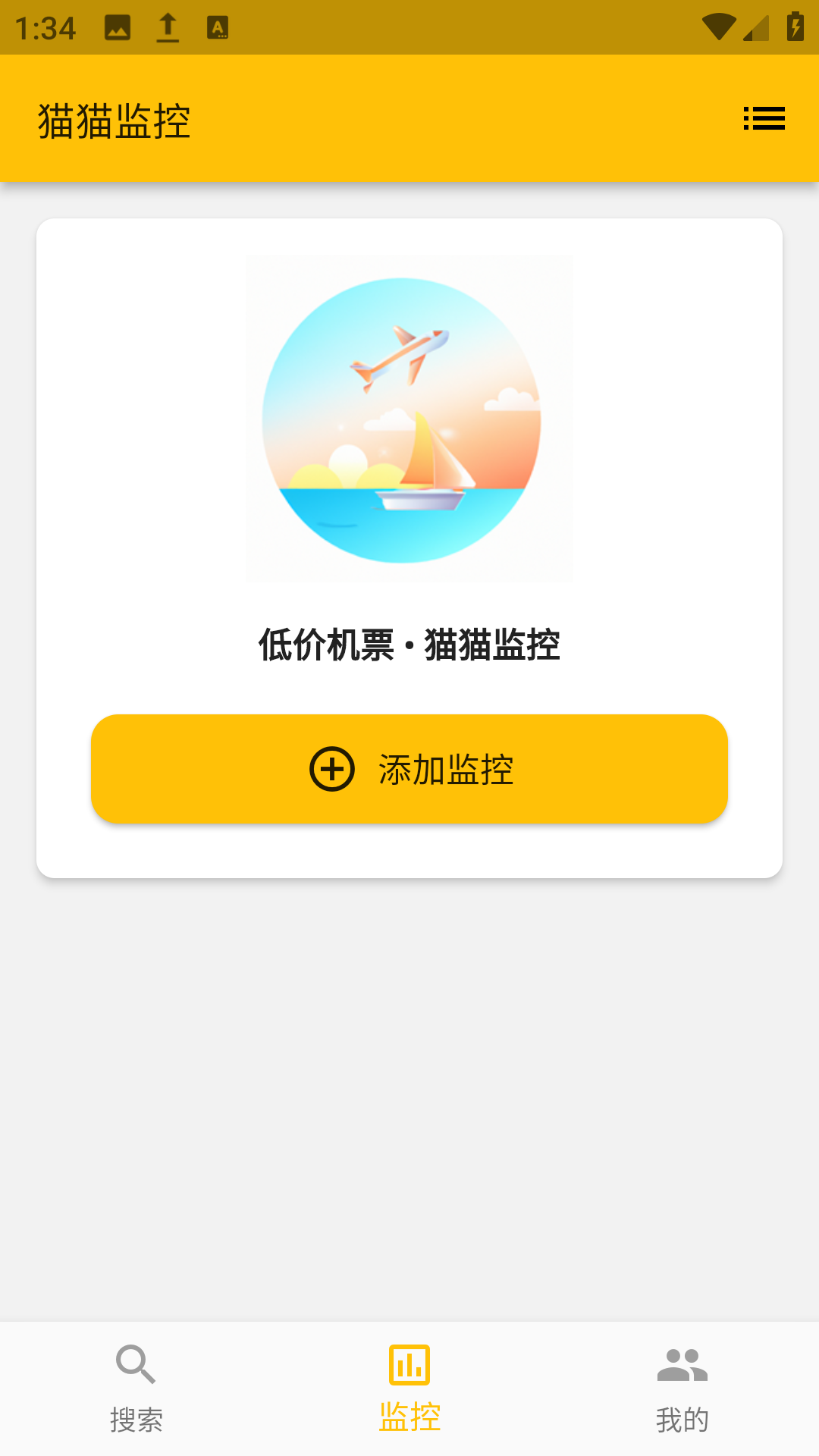The image size is (819, 1456).
Task: Open the list icon in the top bar
Action: point(764,119)
